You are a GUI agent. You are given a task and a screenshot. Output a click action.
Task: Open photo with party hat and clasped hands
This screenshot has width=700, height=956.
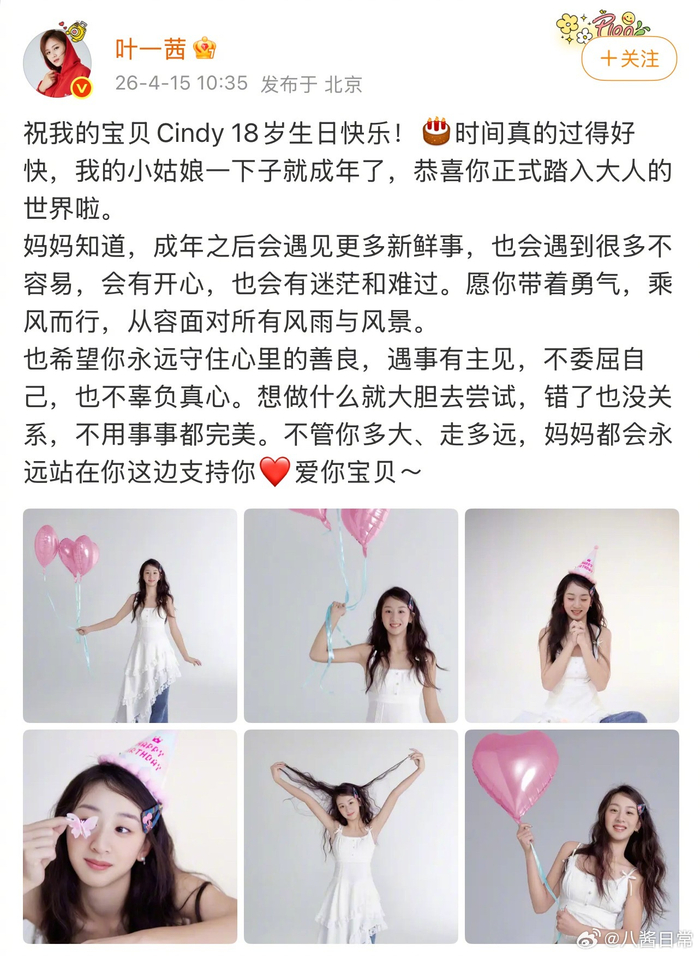pos(572,615)
